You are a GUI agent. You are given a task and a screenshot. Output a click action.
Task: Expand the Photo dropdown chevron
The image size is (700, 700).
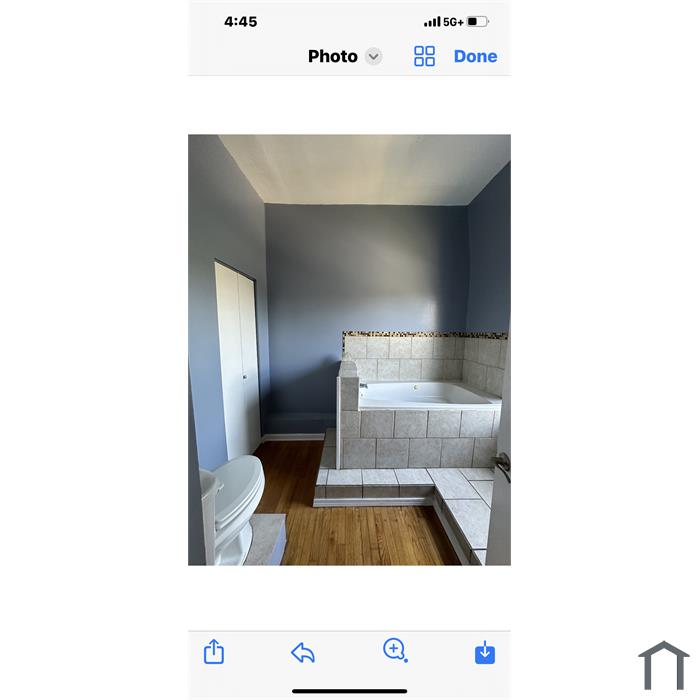373,57
